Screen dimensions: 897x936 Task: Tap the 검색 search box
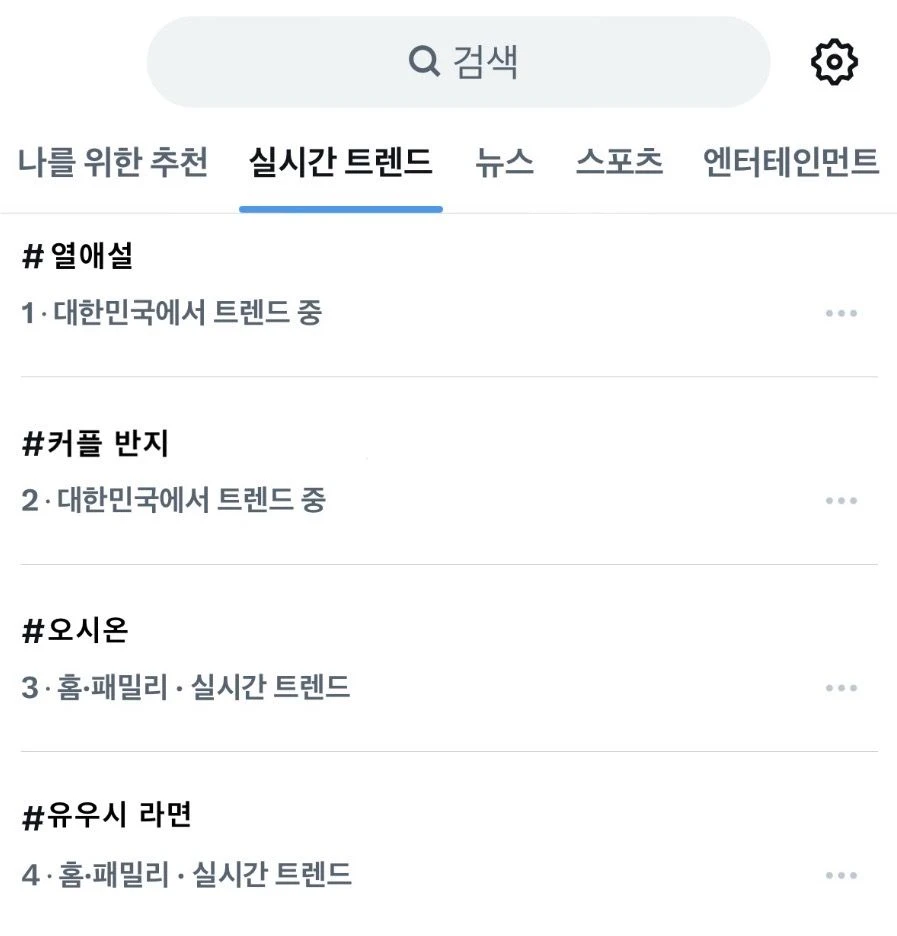(458, 62)
